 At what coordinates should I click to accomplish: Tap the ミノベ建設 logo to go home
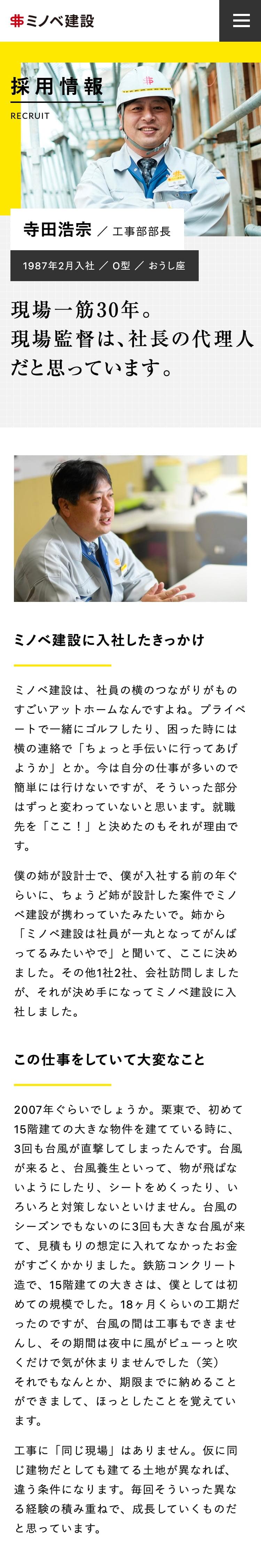53,21
